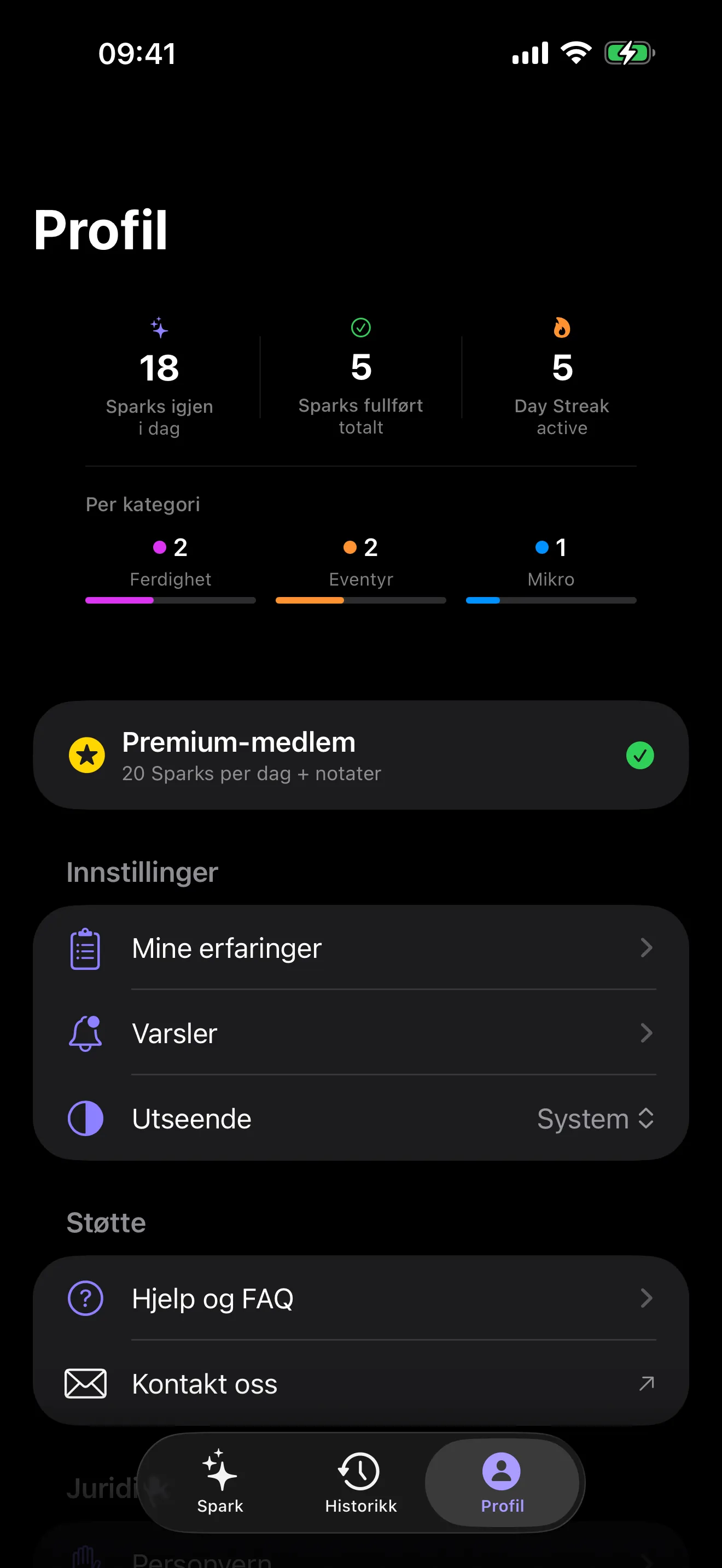The width and height of the screenshot is (722, 1568).
Task: Tap the Sparks sparkle icon above '18'
Action: click(x=159, y=328)
